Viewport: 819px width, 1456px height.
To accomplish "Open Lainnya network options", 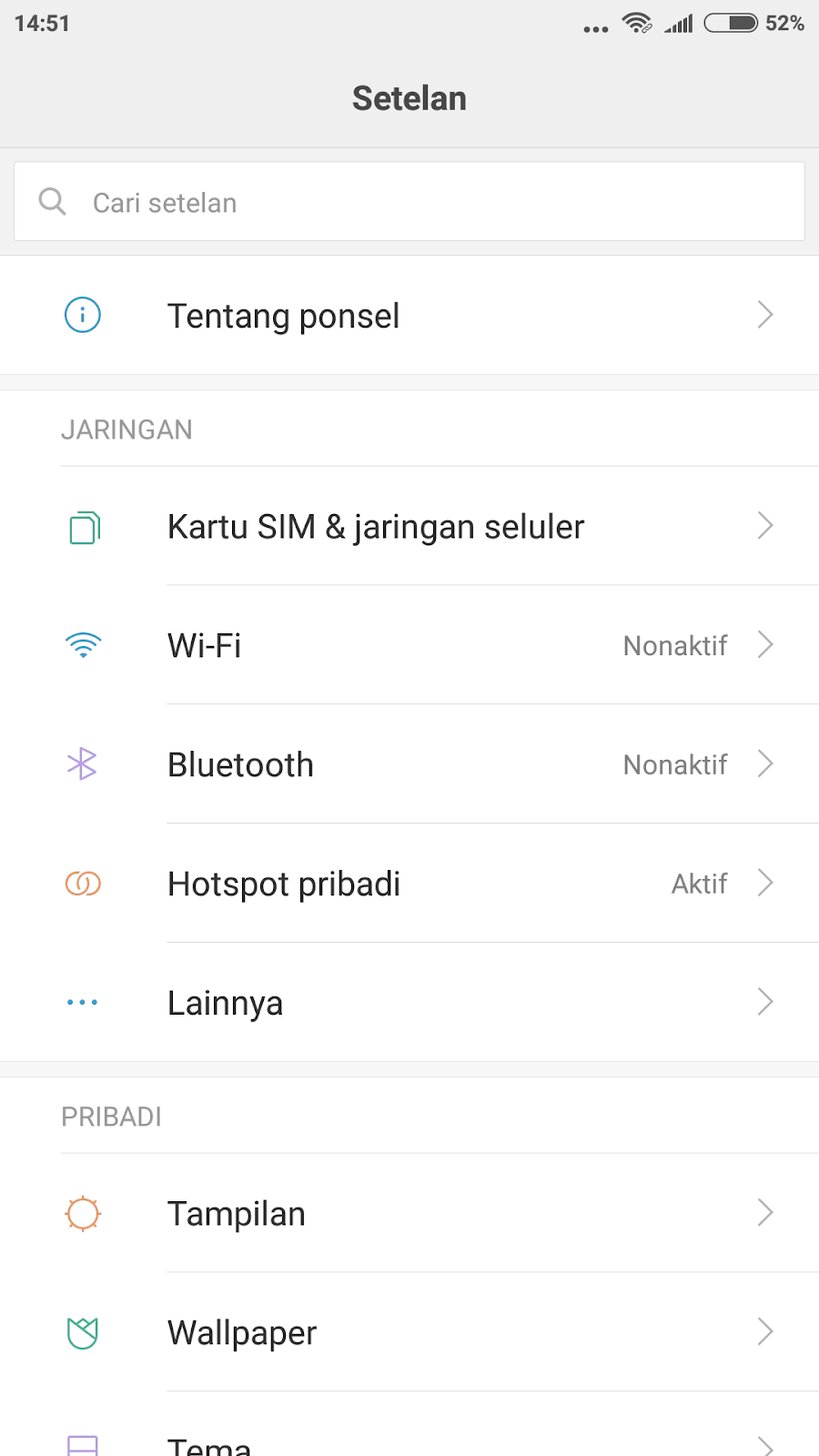I will (409, 1003).
